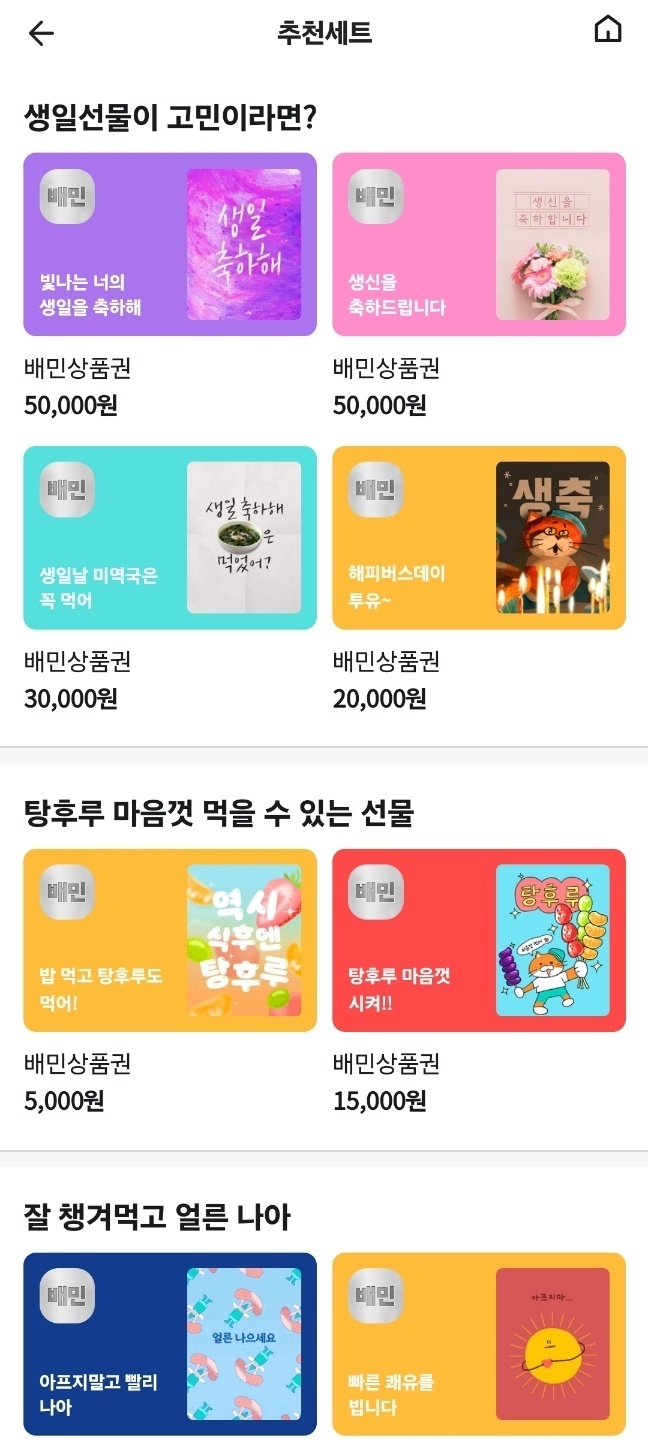Open the home icon in the top bar

point(607,30)
